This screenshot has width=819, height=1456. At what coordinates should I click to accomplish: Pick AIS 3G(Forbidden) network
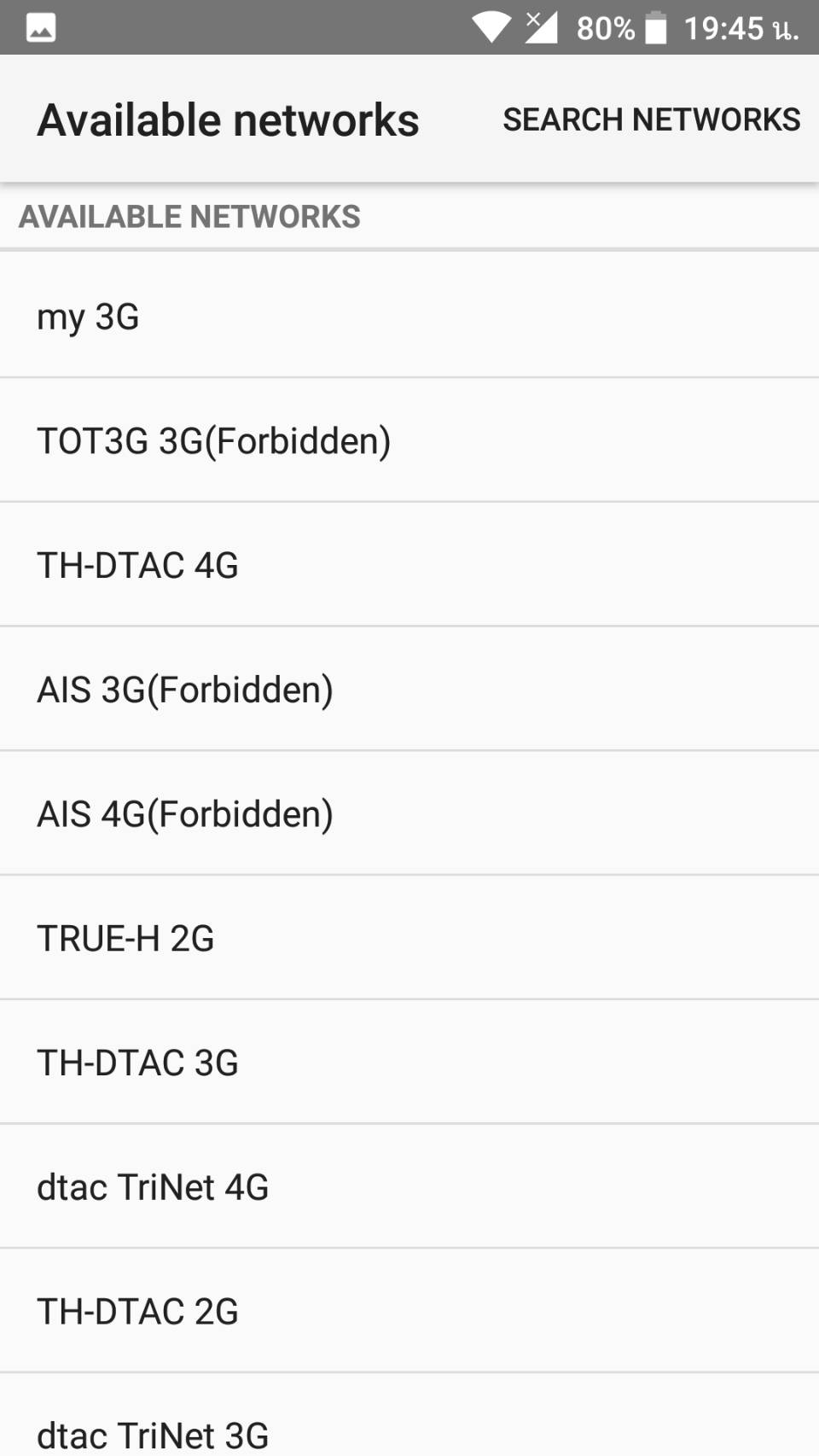pos(409,690)
